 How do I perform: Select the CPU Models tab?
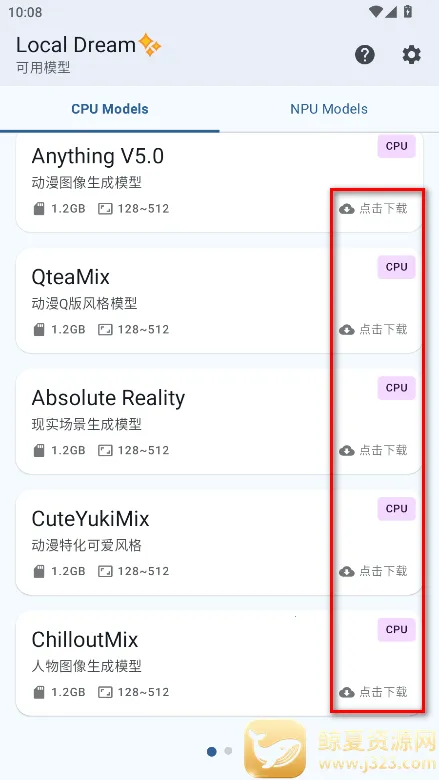(110, 109)
